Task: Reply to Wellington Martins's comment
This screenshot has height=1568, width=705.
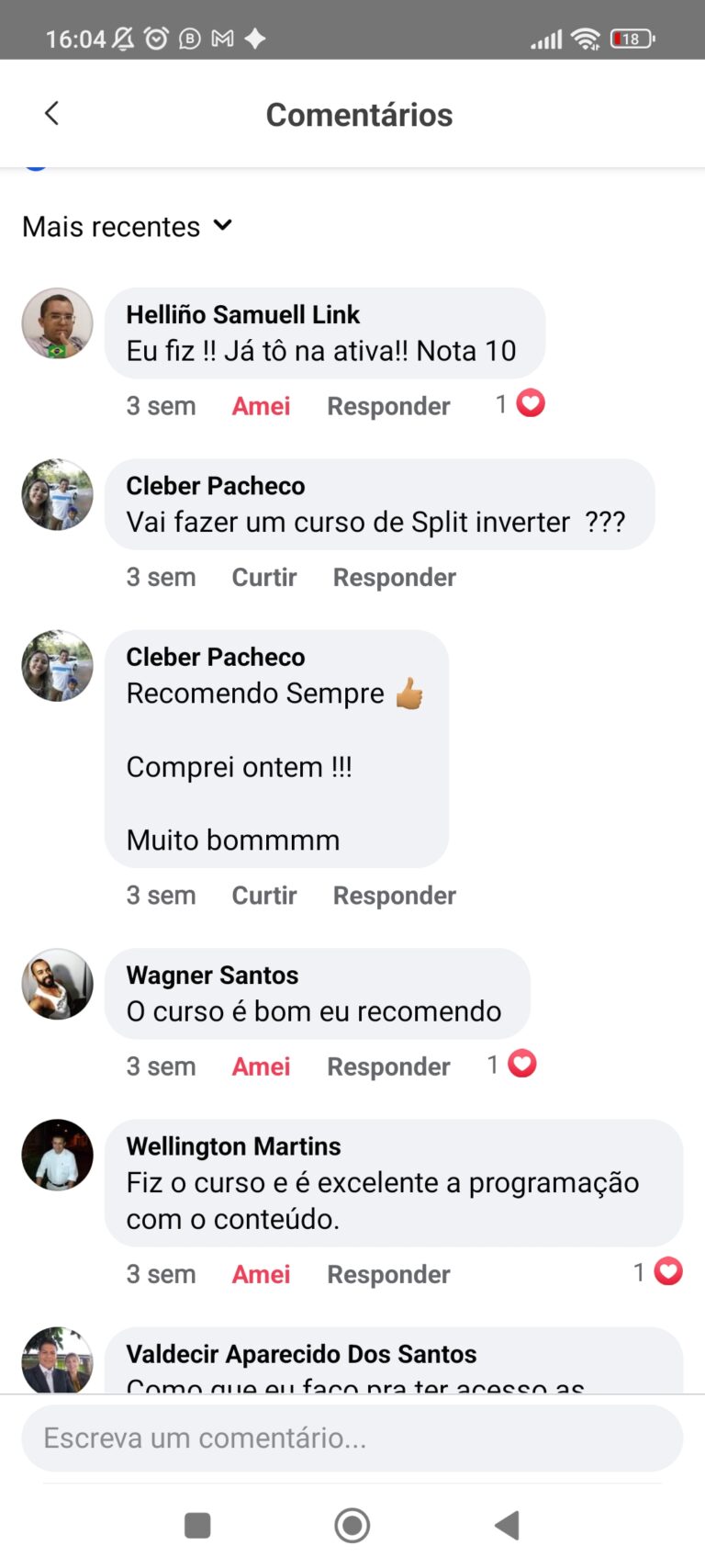Action: [388, 1274]
